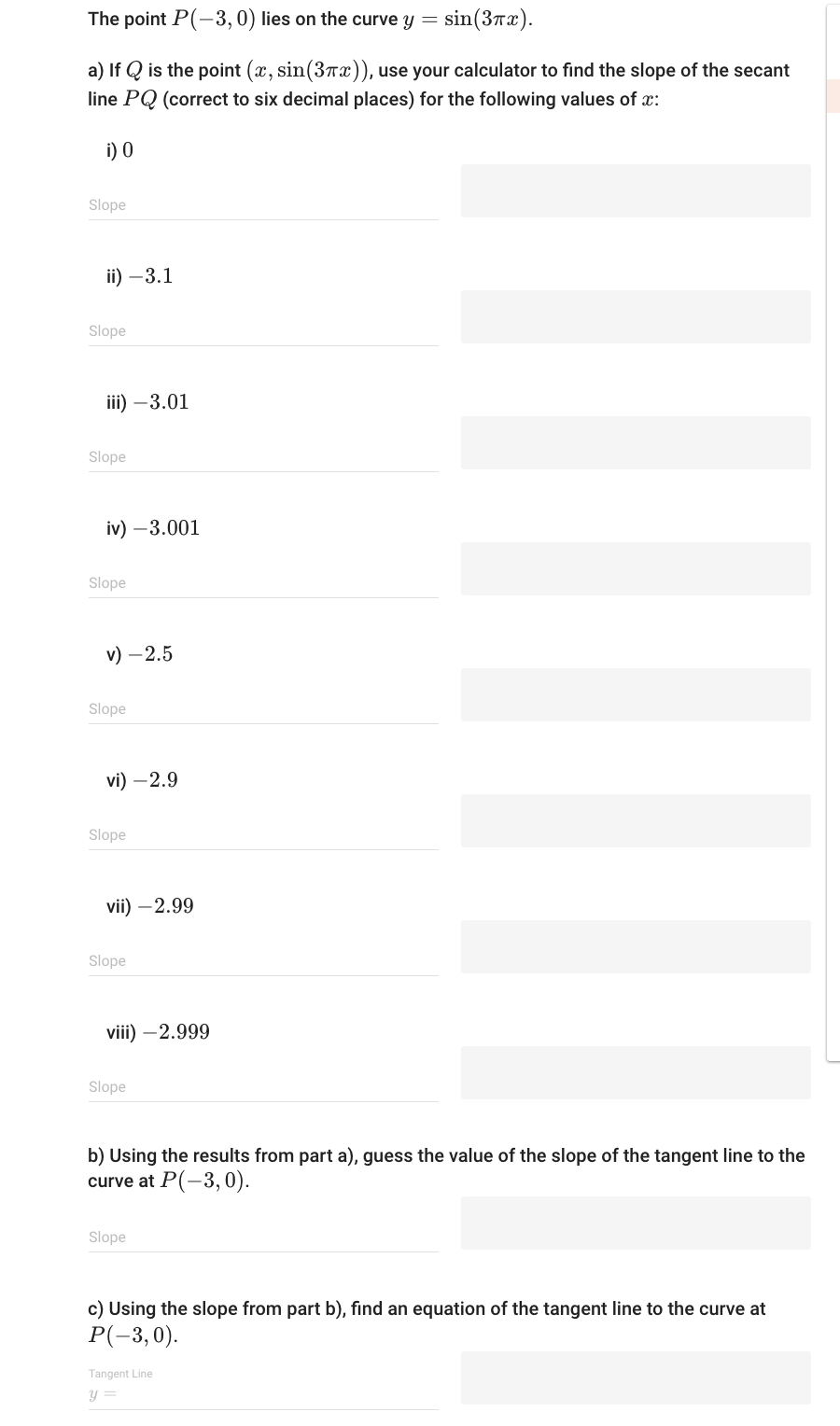Enter slope for part i) x = 0
The width and height of the screenshot is (840, 1426).
click(263, 205)
